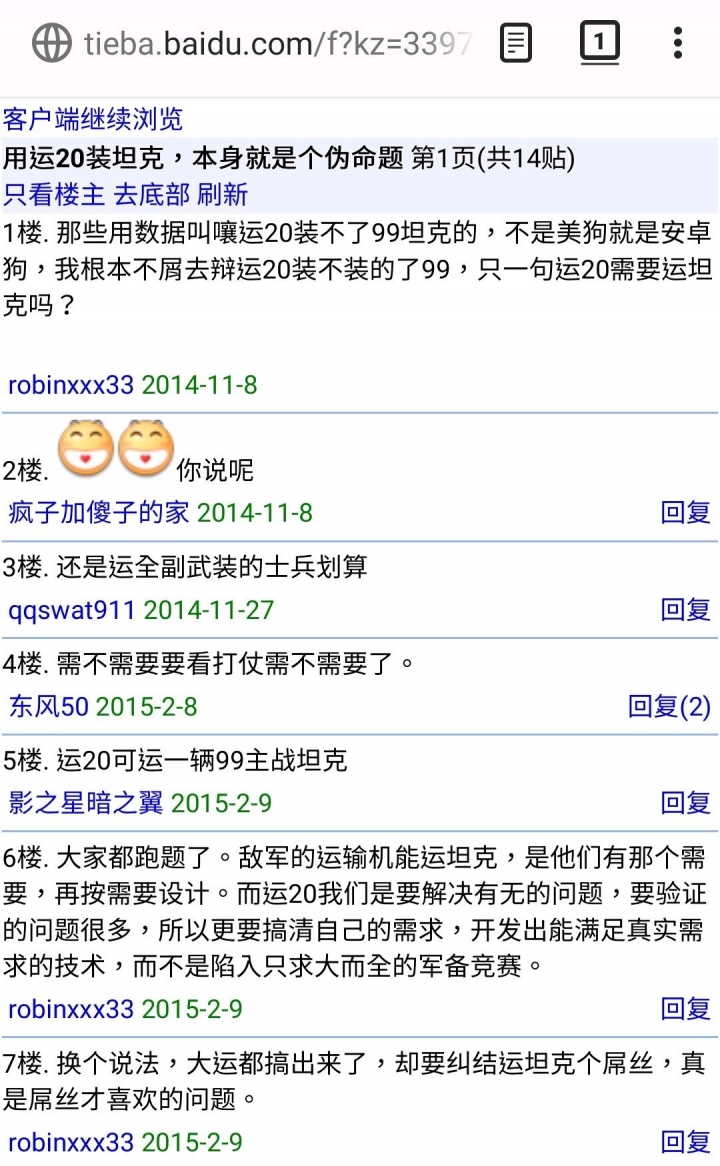Jump to bottom with 去底部
720x1166 pixels.
click(x=153, y=194)
